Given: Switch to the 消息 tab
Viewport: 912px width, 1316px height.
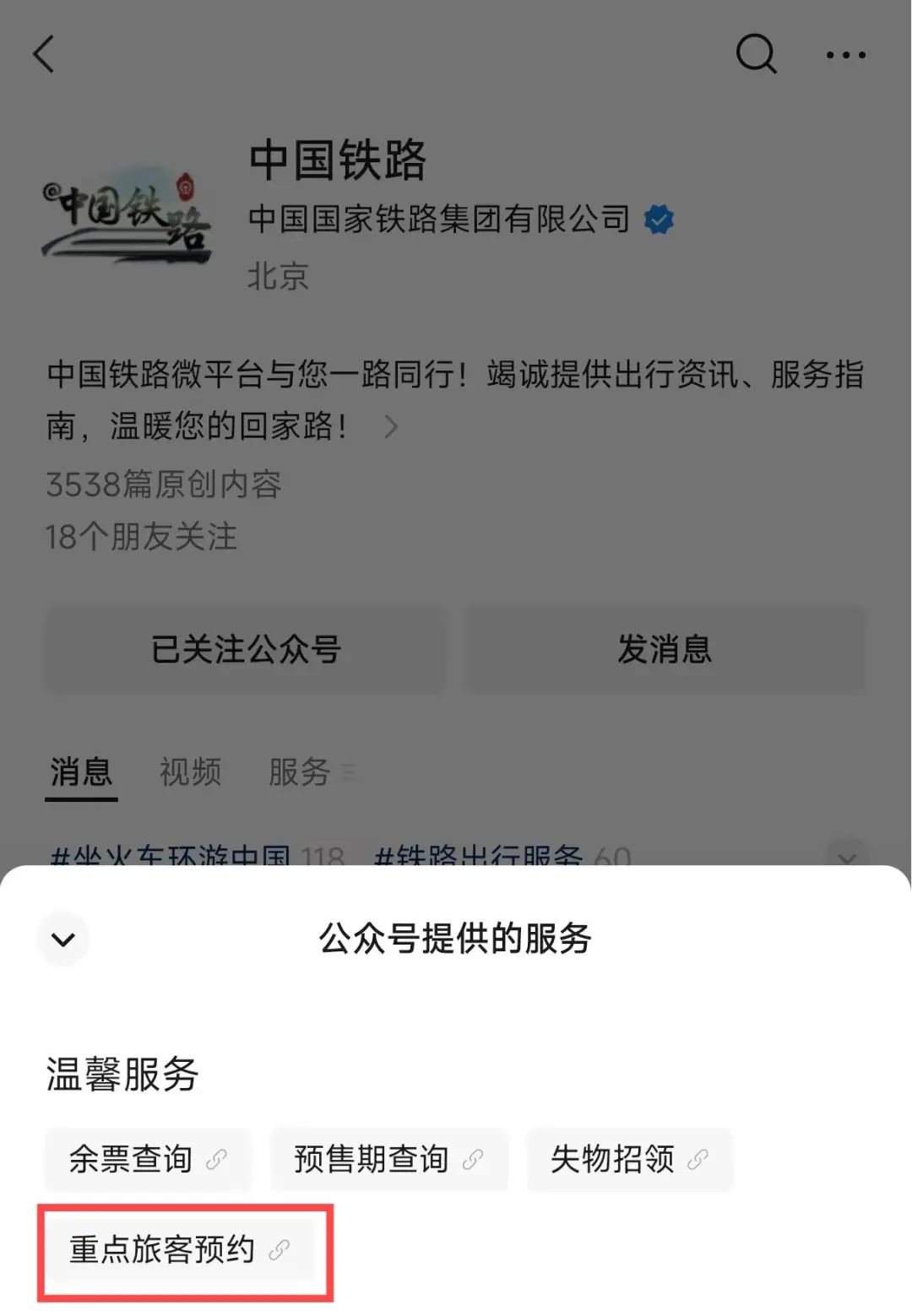Looking at the screenshot, I should [81, 772].
